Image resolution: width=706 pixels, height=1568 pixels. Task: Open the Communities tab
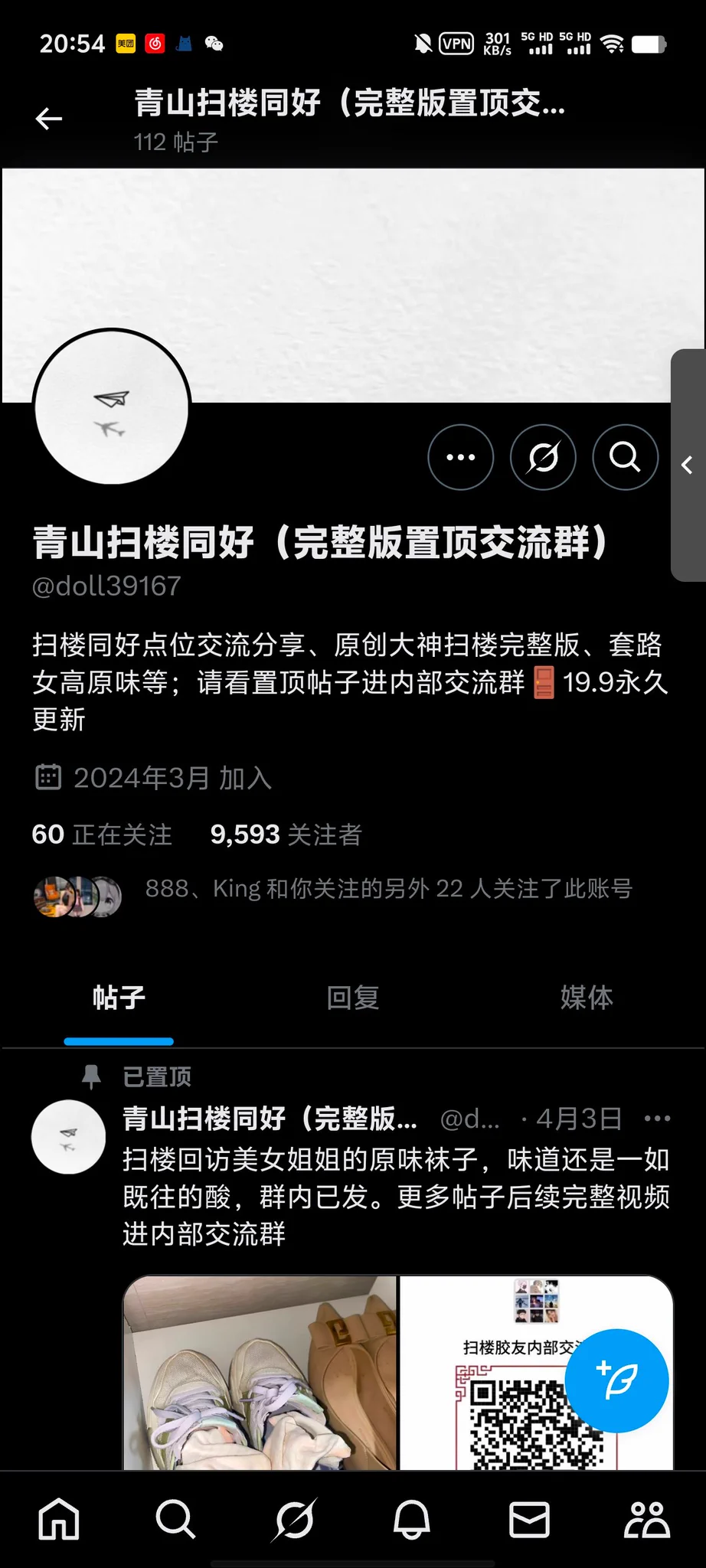click(647, 1519)
